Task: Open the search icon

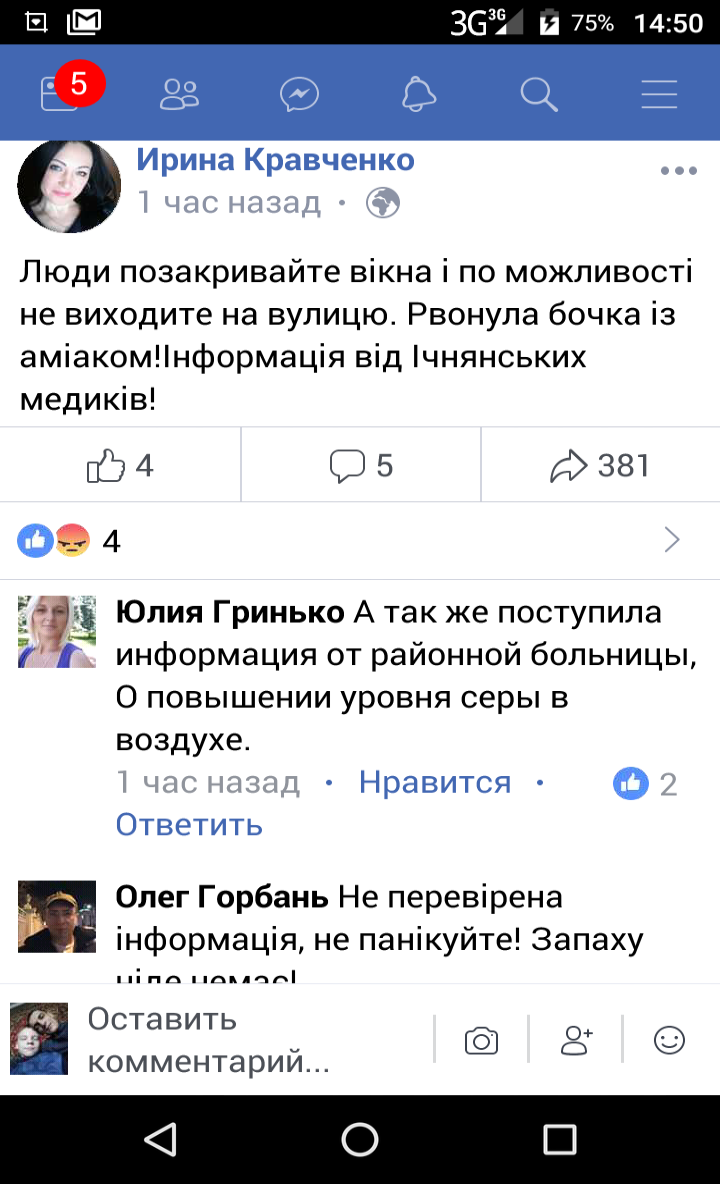Action: tap(539, 95)
